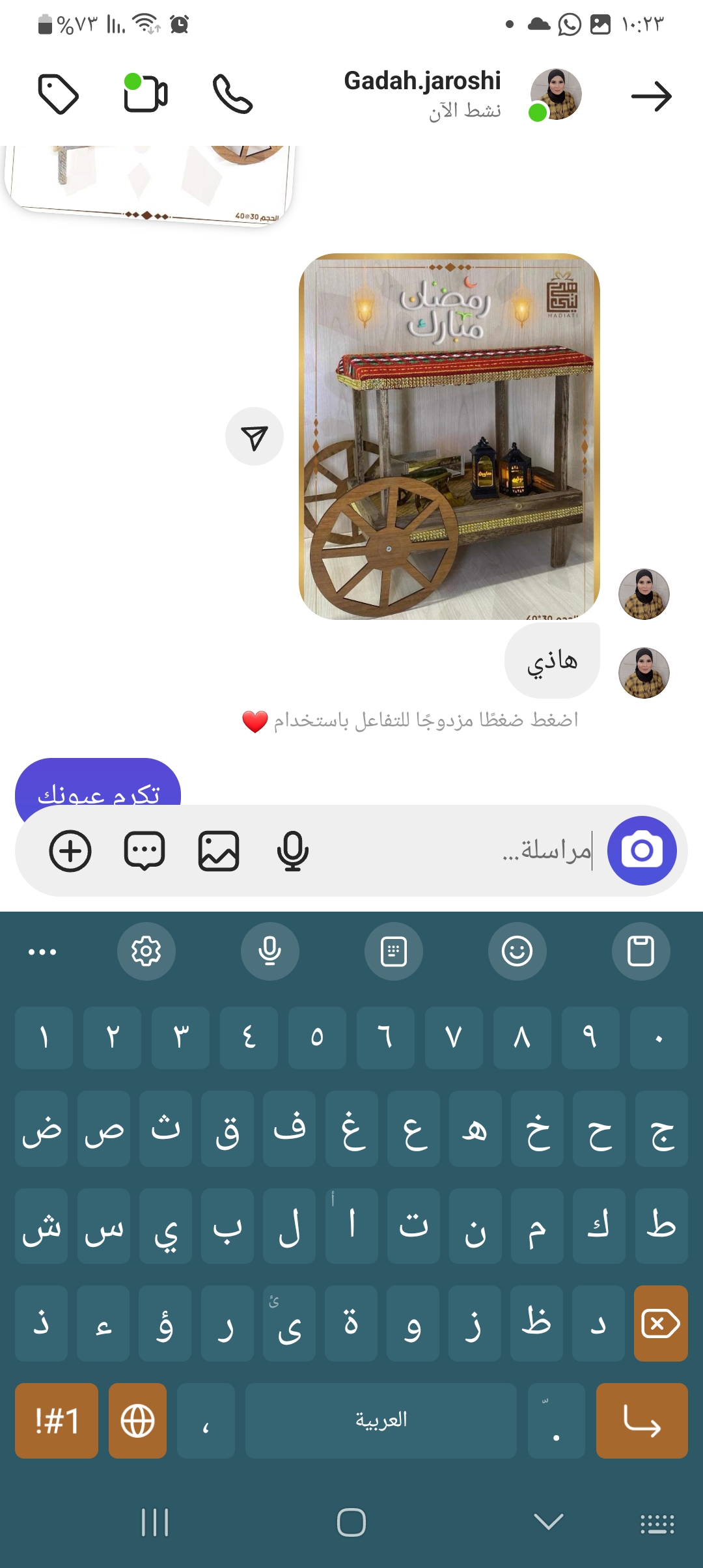Attach a photo from the gallery
The width and height of the screenshot is (703, 1568).
(x=219, y=850)
